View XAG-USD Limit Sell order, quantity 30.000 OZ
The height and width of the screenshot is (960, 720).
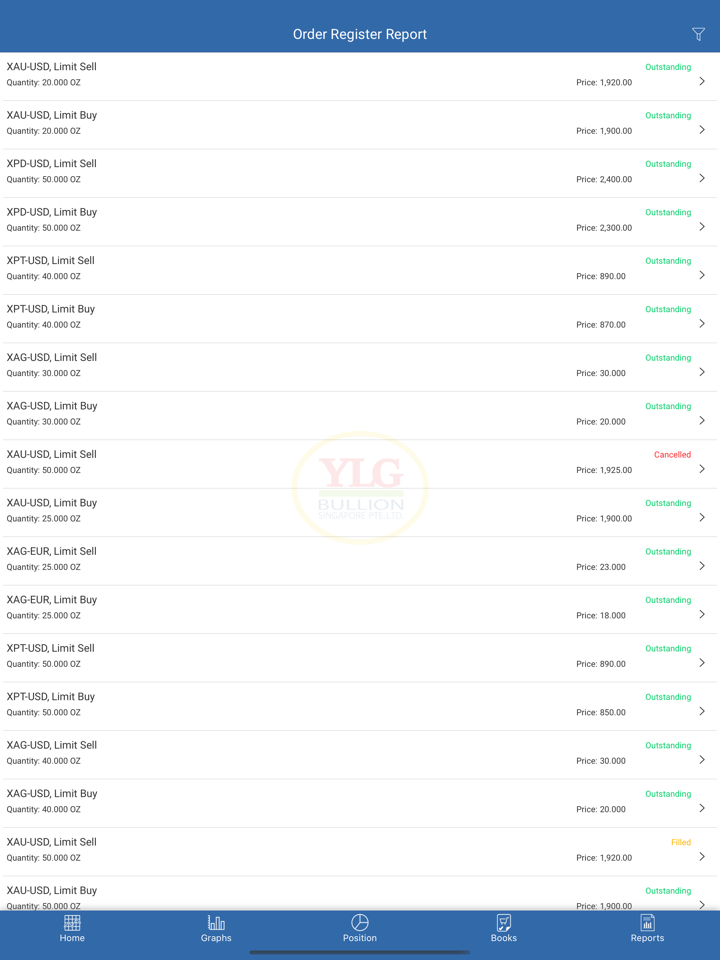coord(360,366)
